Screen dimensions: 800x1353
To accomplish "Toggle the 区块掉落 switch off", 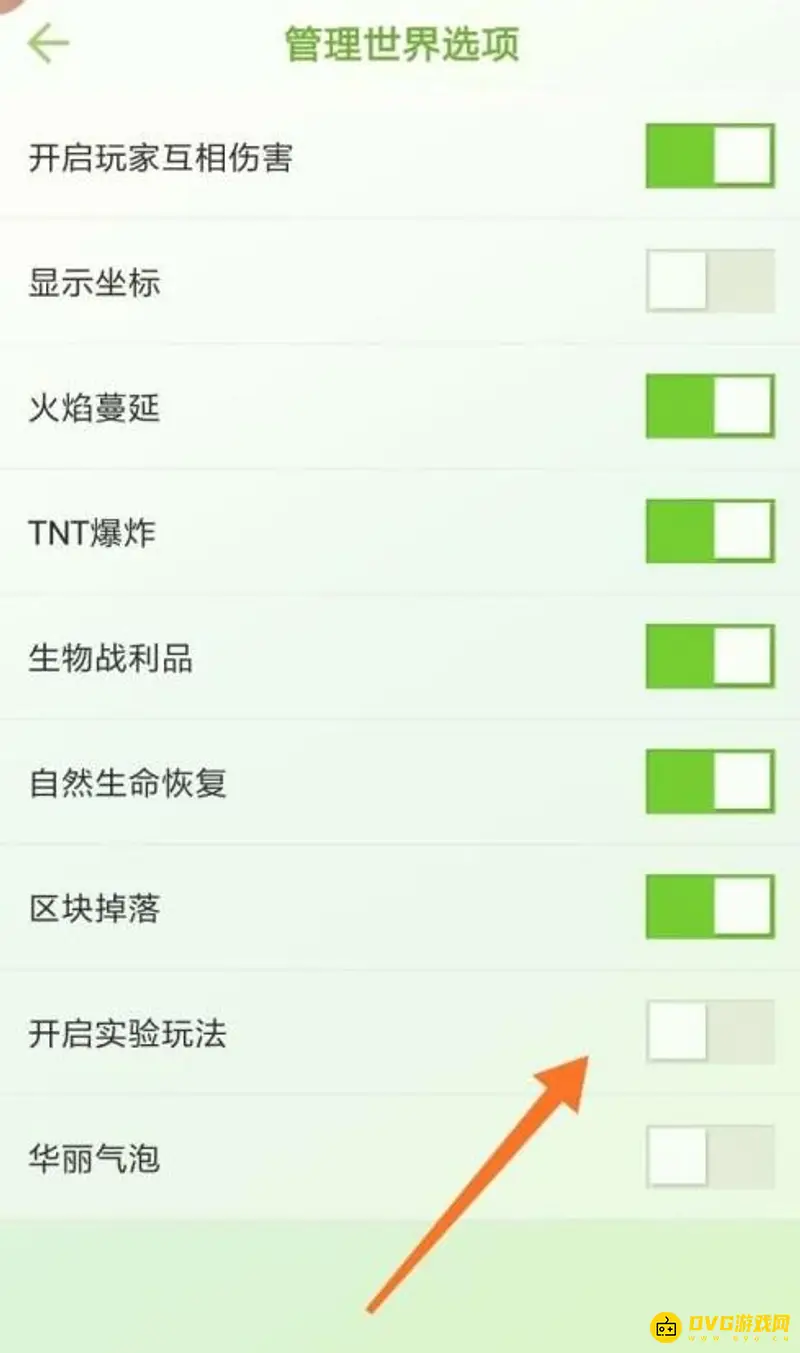I will click(710, 906).
